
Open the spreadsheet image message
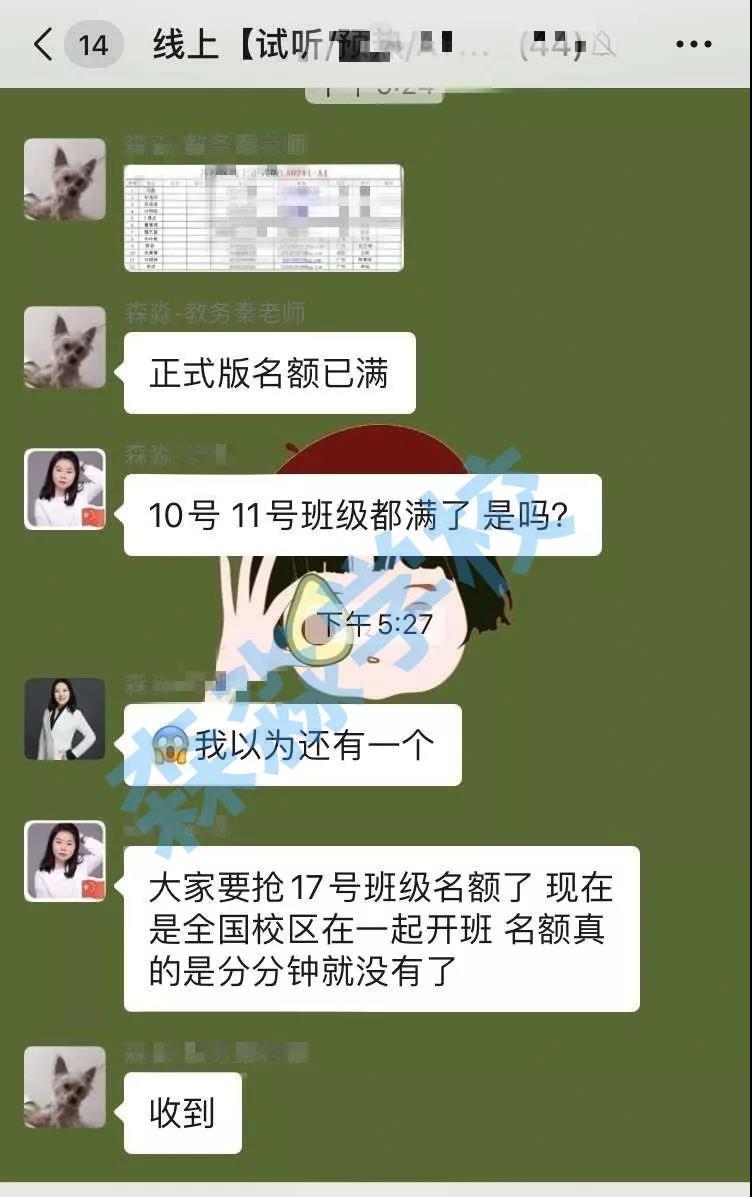(x=263, y=218)
